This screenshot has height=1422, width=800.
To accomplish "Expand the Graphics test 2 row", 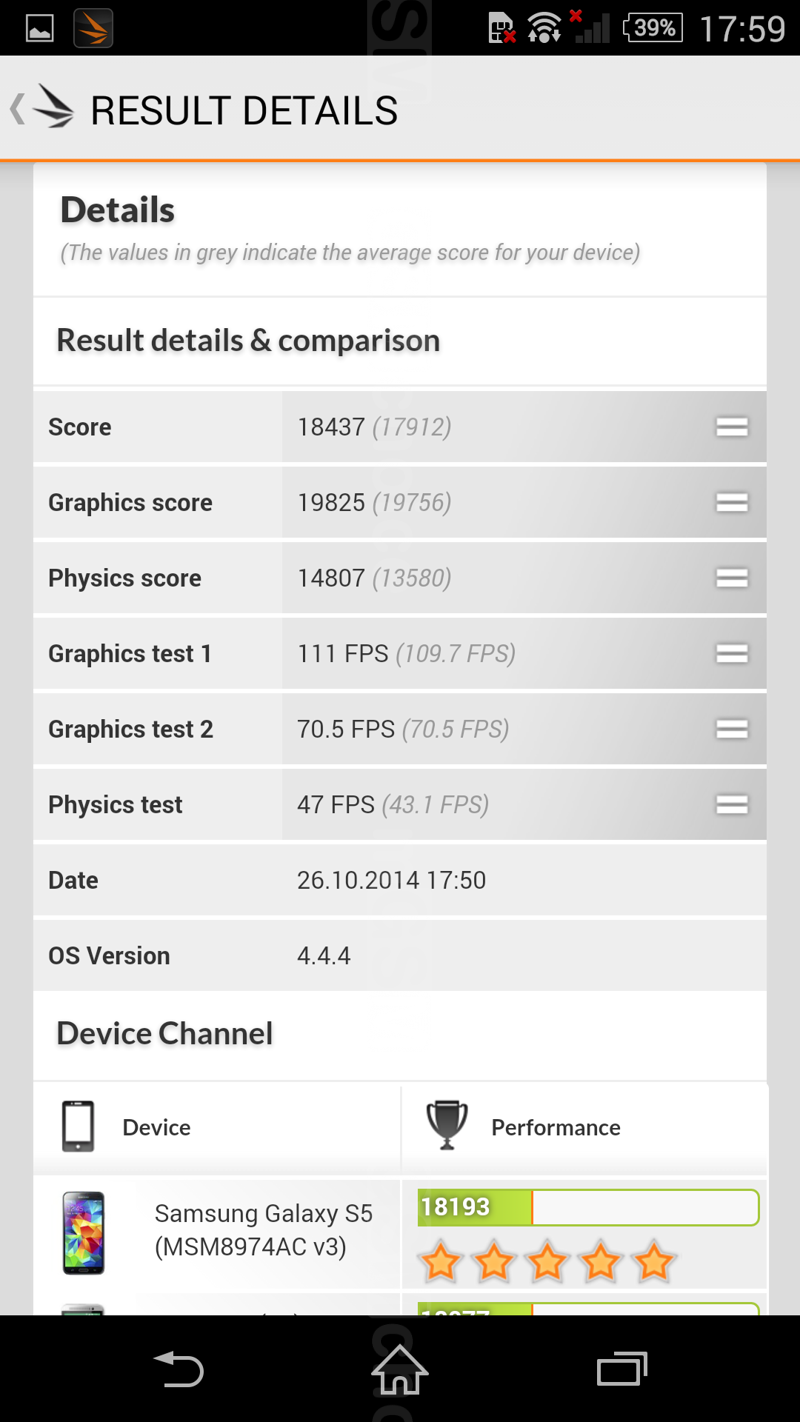I will [x=731, y=729].
